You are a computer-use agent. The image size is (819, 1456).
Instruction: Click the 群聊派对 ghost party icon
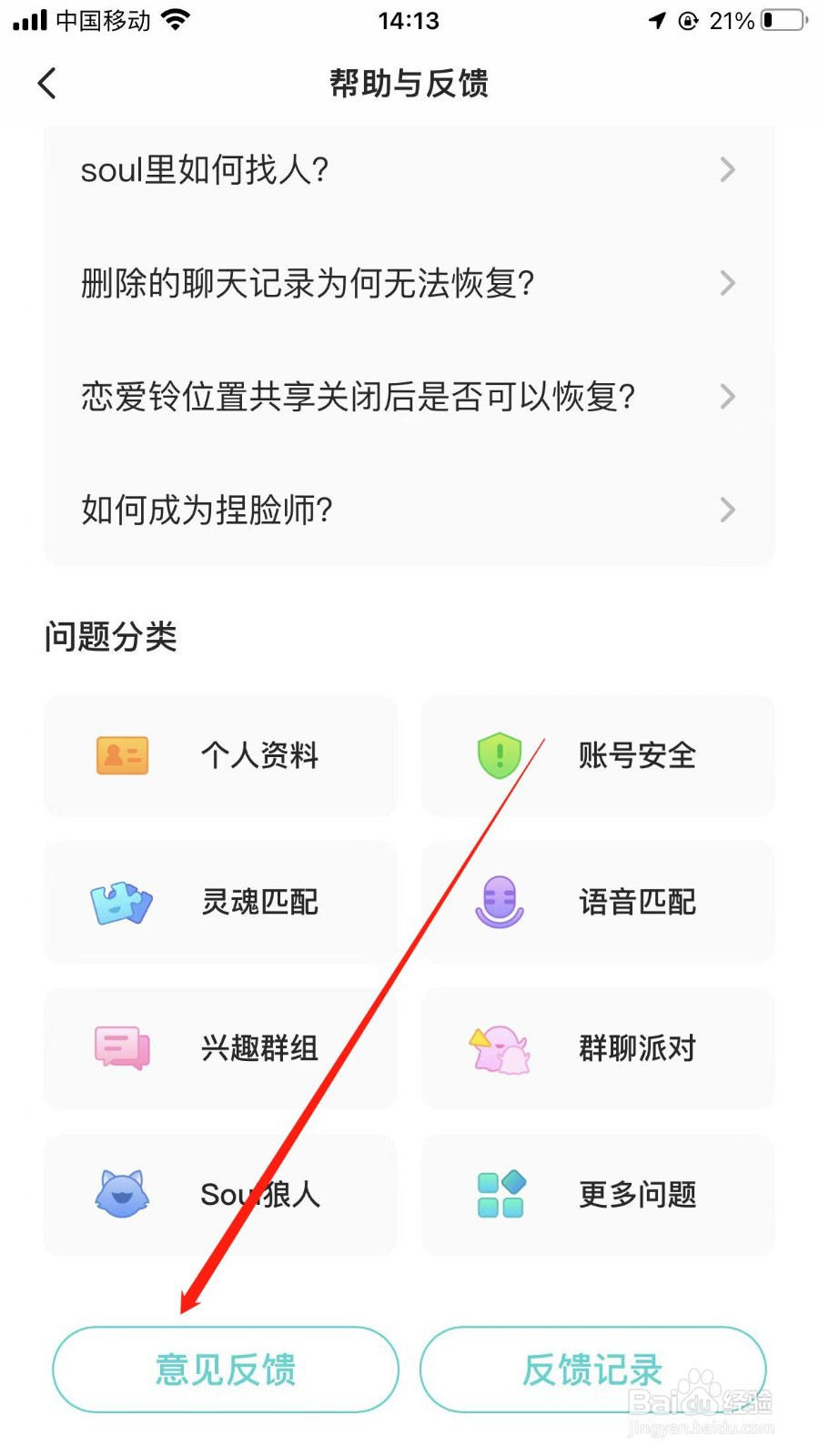(498, 1048)
